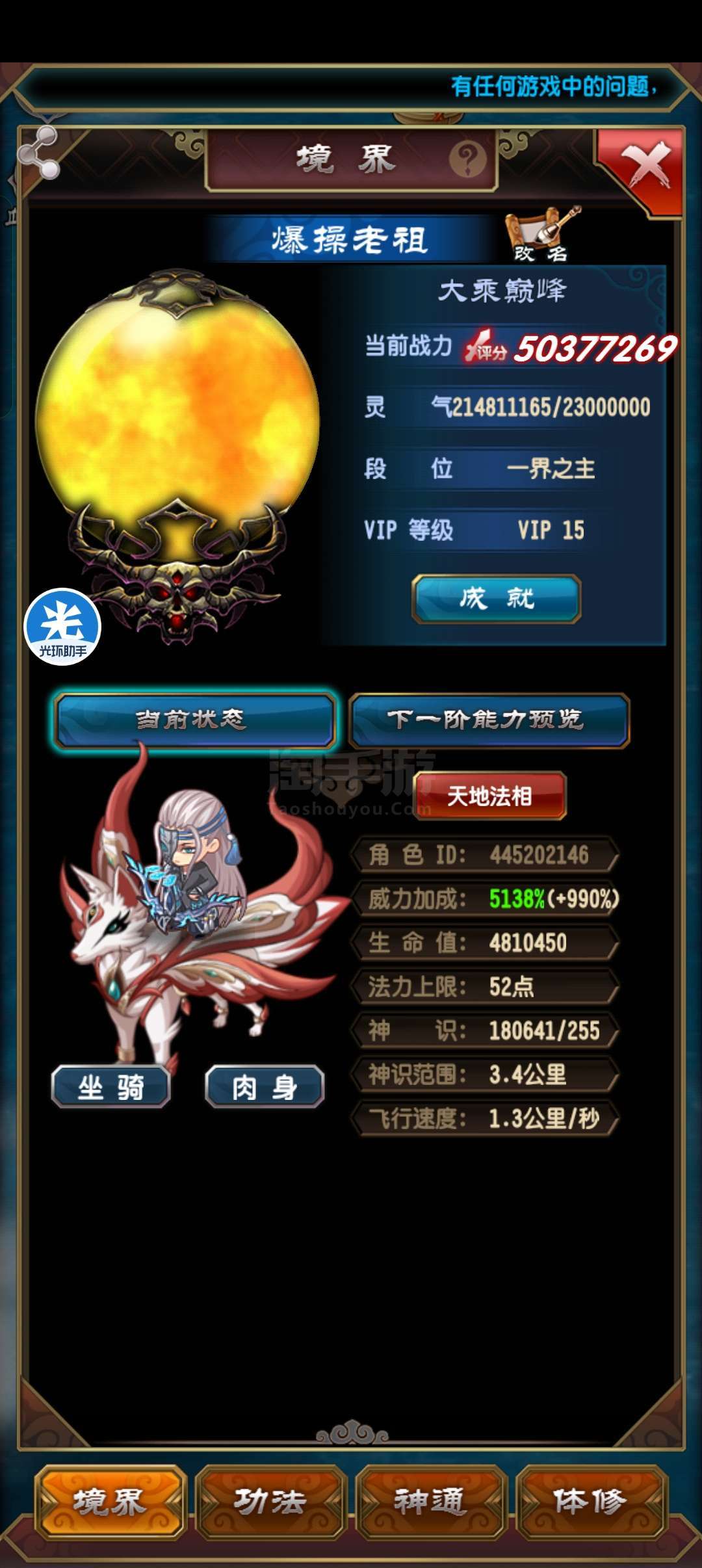
Task: Go to the 神通 bottom tab
Action: click(431, 1502)
